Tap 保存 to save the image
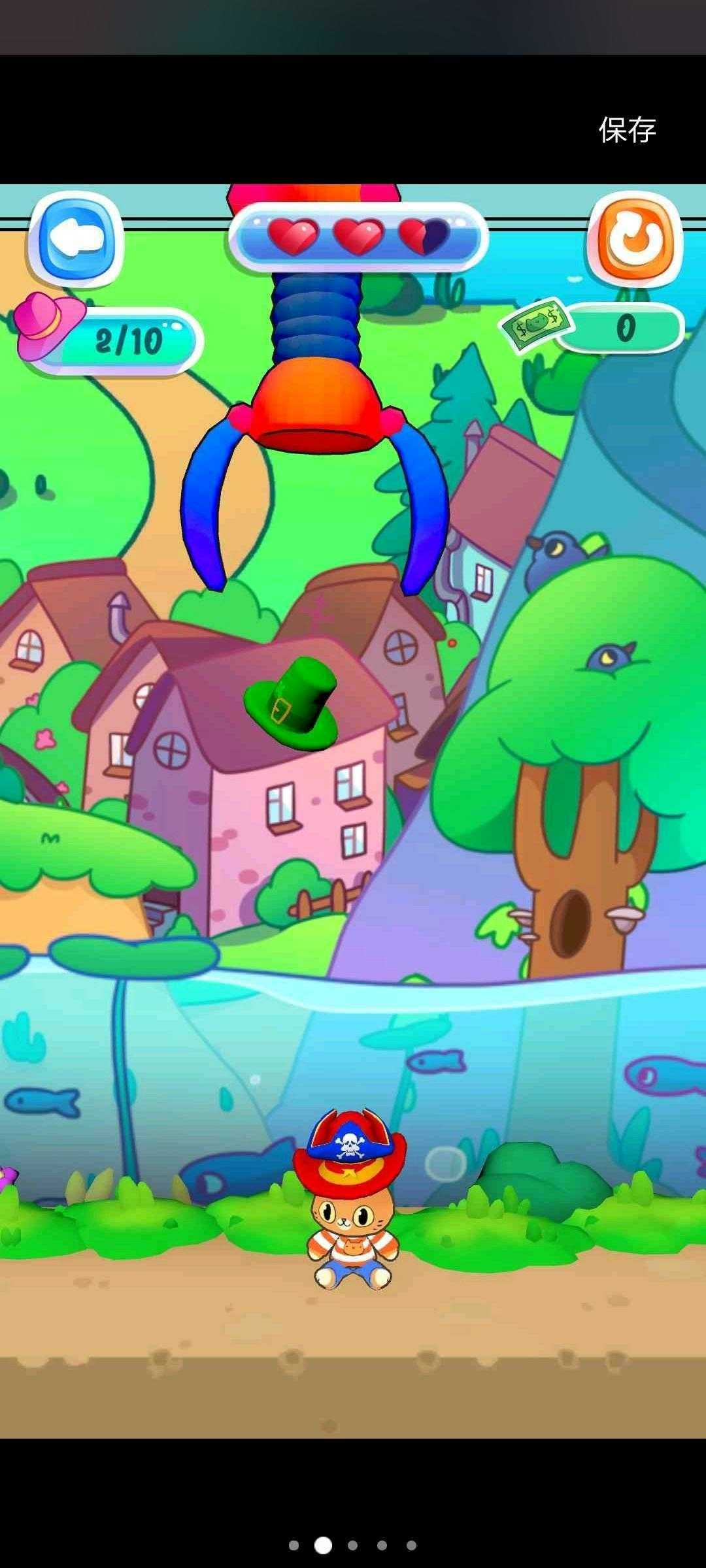The image size is (706, 1568). click(627, 130)
